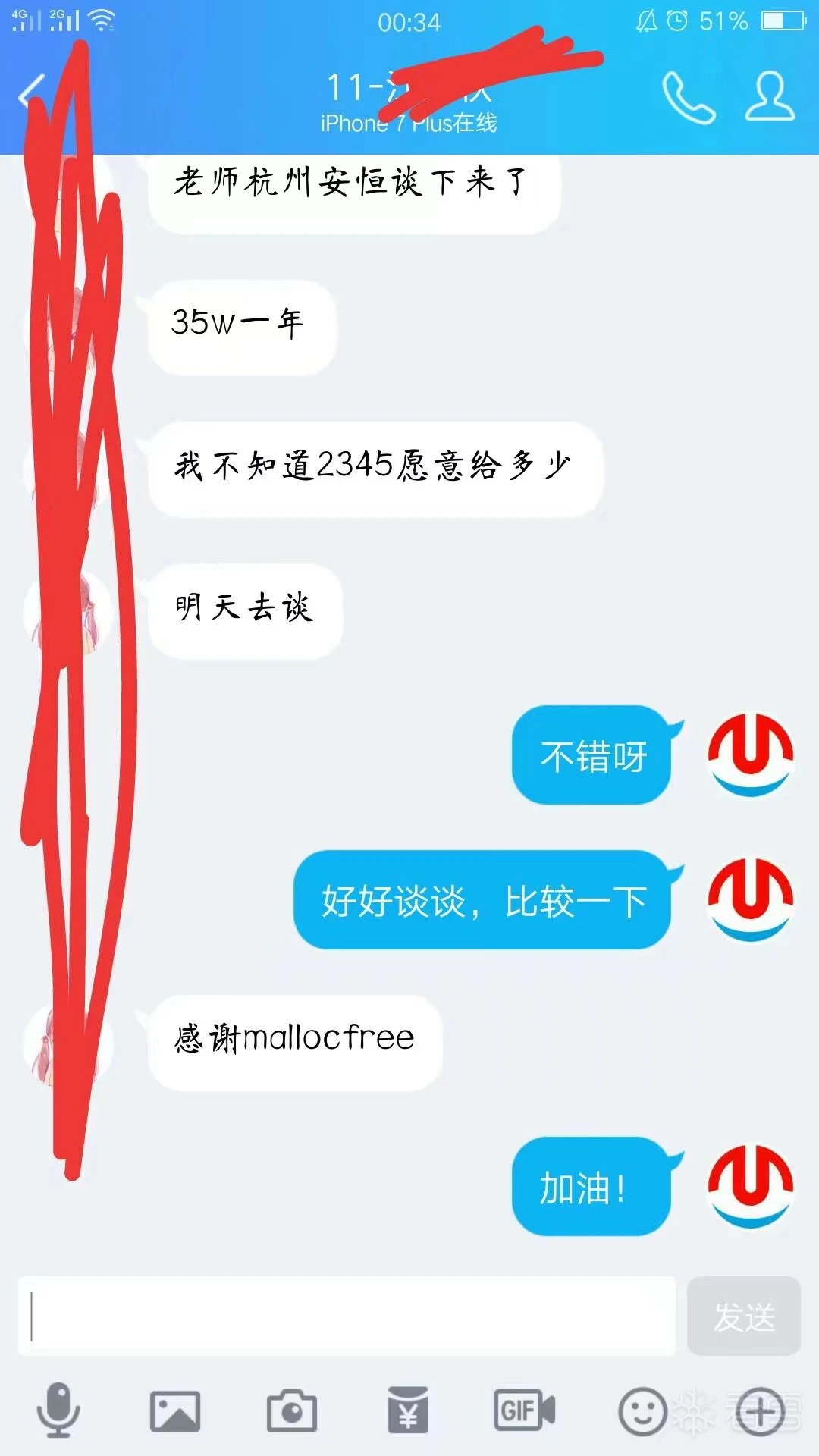
Task: Send a red packet
Action: [408, 1411]
